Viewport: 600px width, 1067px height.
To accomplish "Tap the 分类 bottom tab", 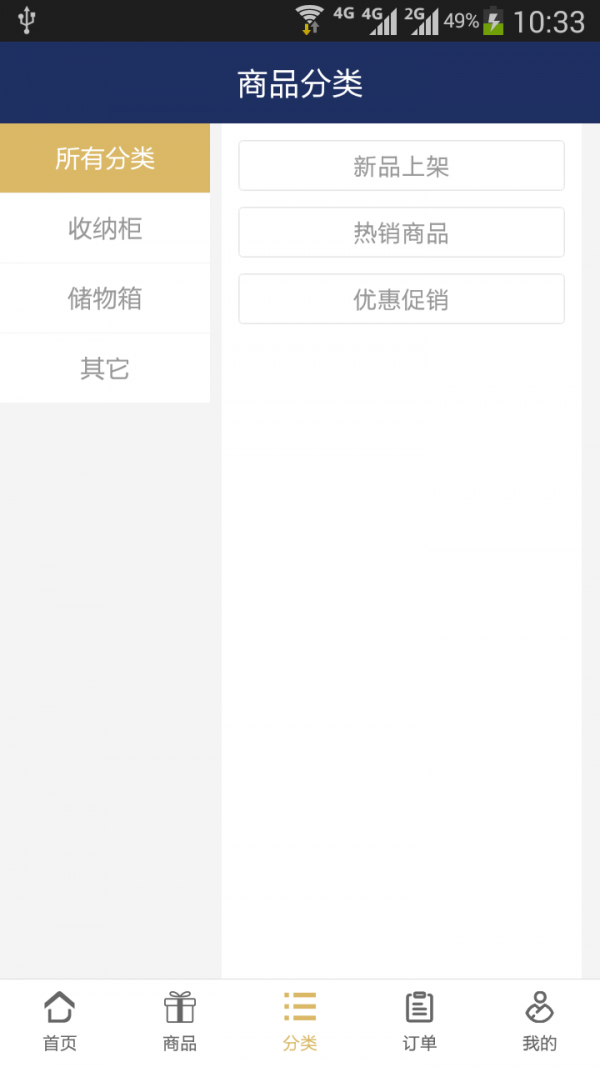I will point(300,1023).
